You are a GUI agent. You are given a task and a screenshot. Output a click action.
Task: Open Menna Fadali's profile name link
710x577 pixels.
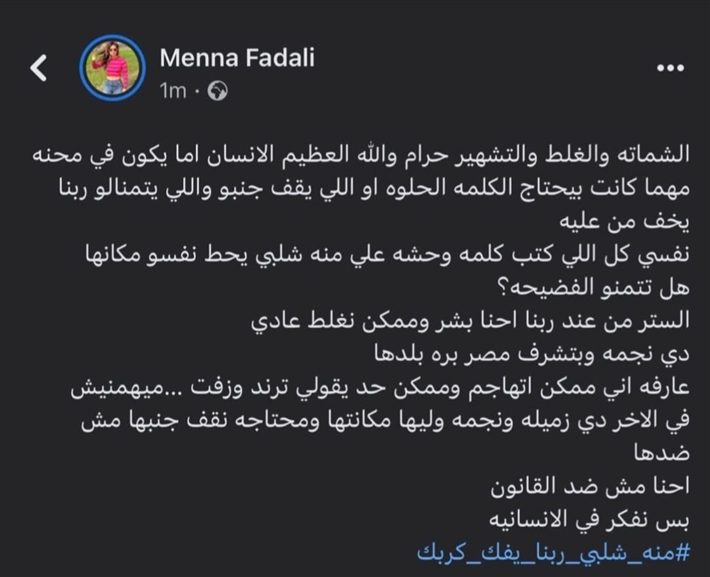click(237, 58)
